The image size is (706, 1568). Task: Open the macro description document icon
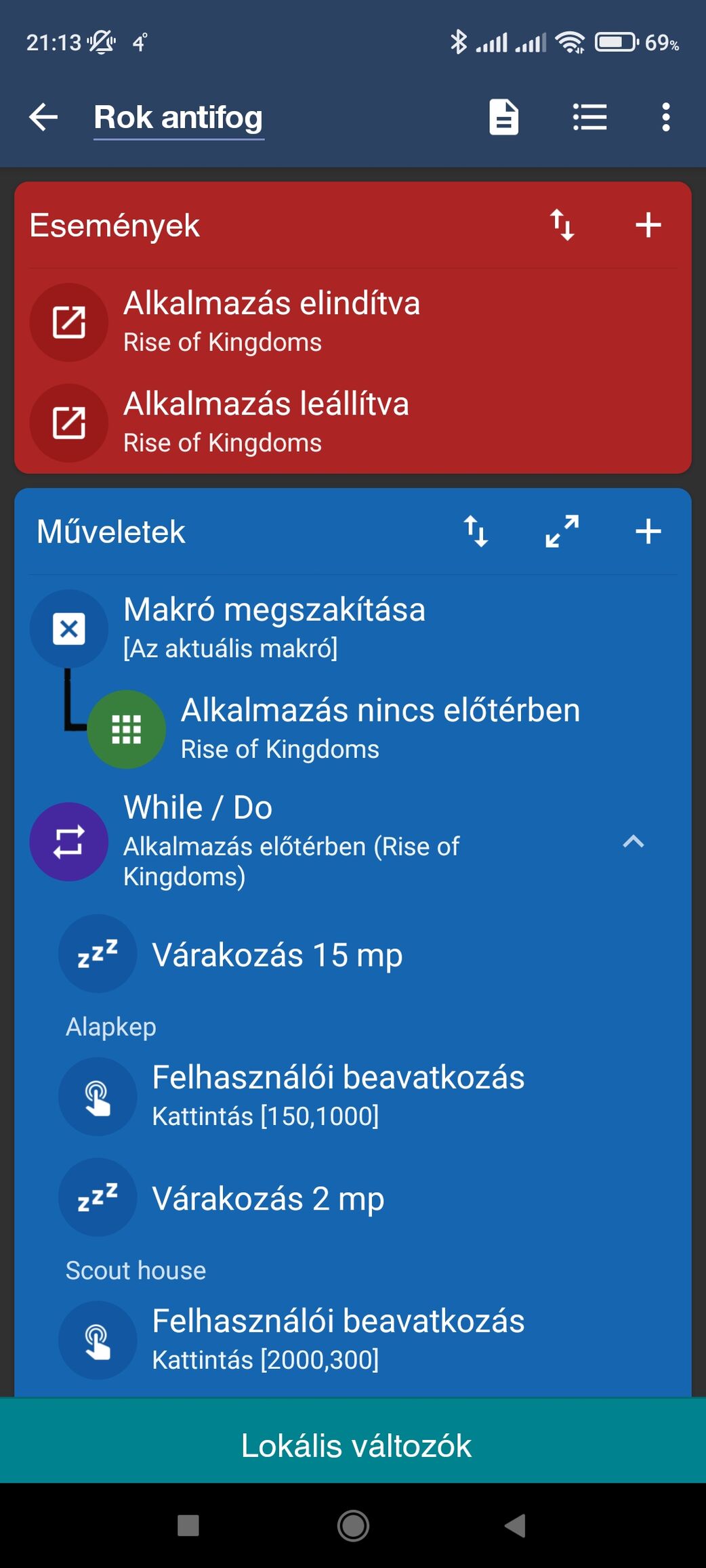[x=503, y=117]
